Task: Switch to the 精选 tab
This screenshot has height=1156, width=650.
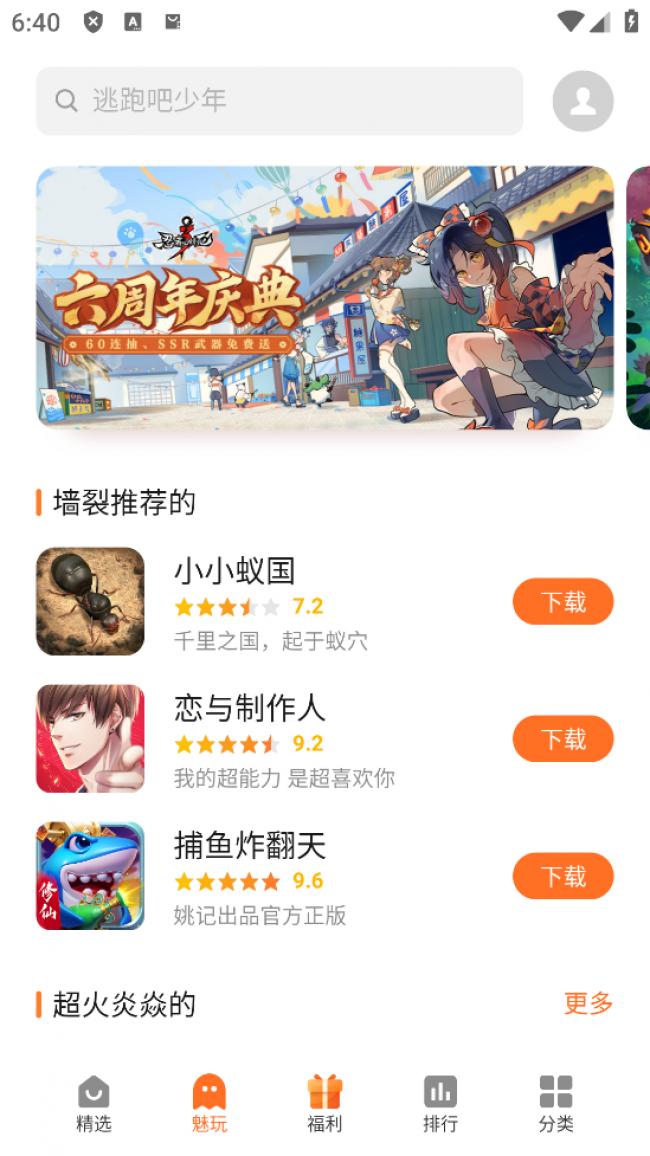Action: [x=94, y=1104]
